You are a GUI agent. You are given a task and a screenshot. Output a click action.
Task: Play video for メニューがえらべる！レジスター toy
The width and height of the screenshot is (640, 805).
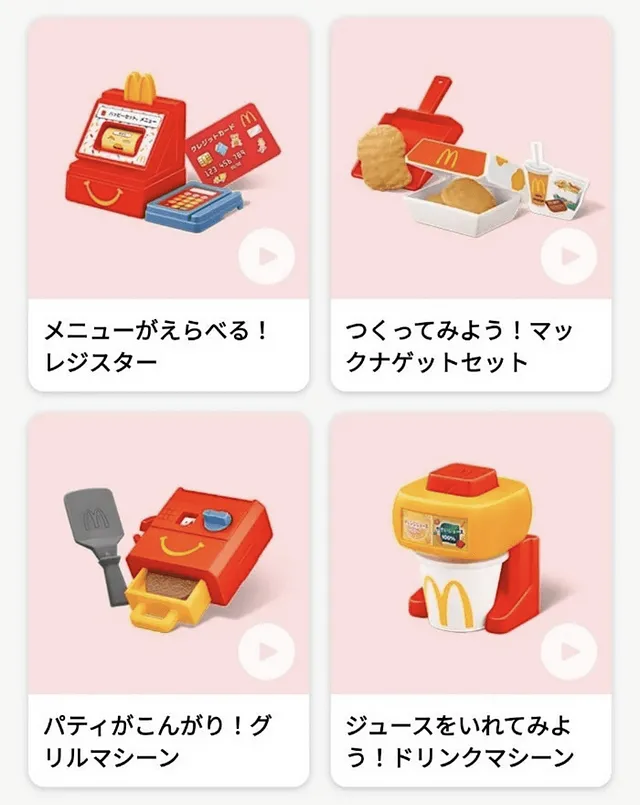266,256
